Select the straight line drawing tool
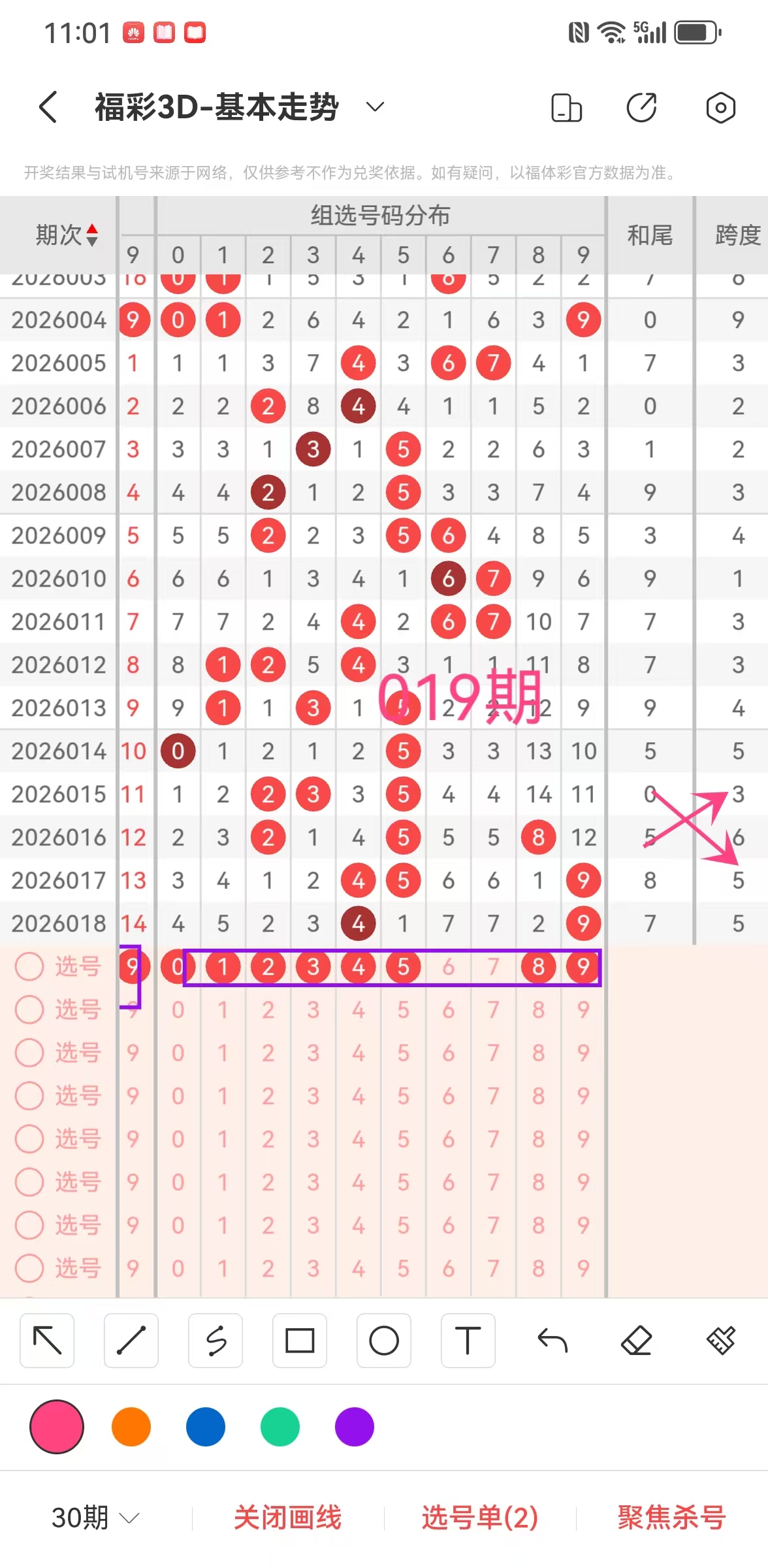 131,1341
